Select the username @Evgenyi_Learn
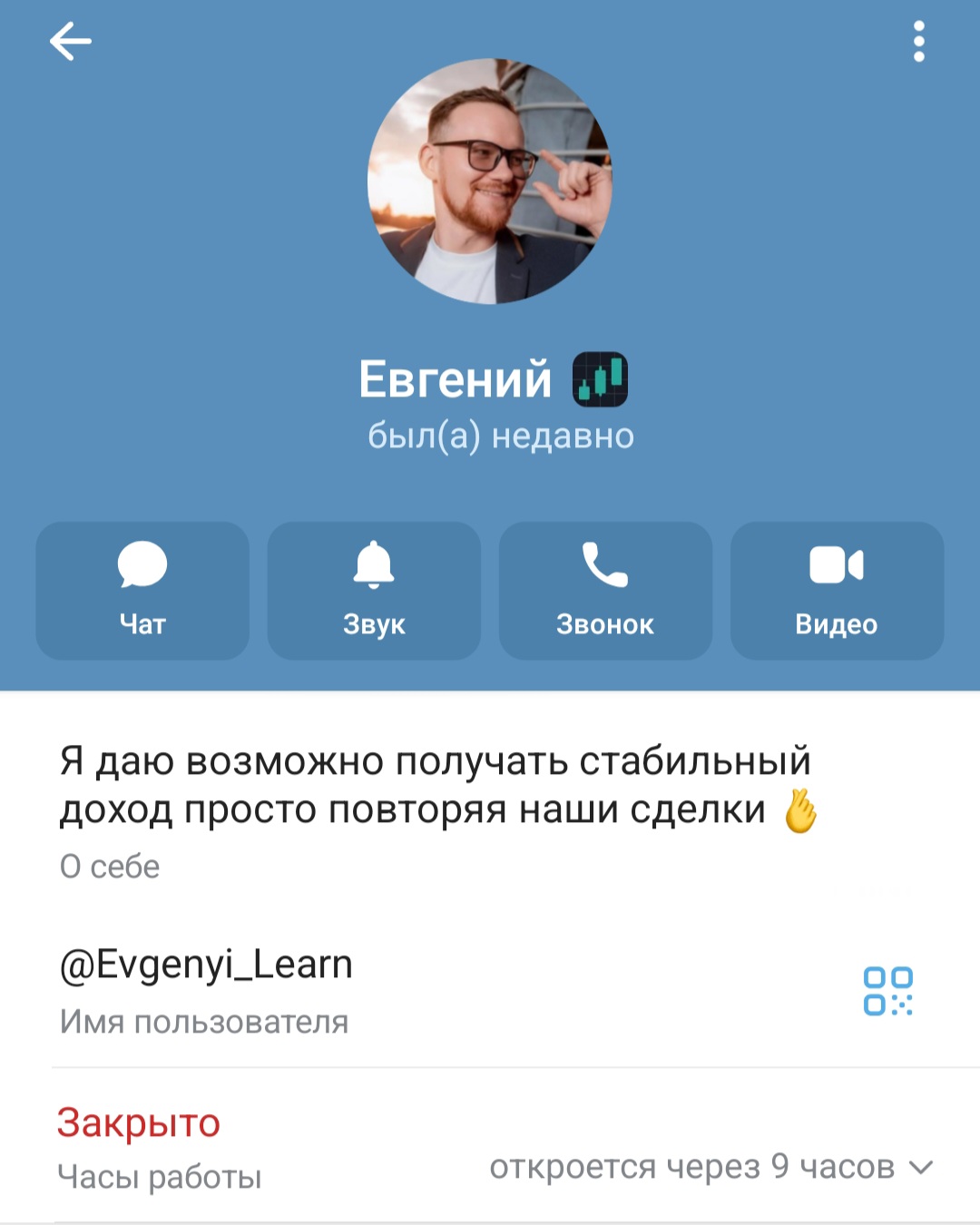This screenshot has width=980, height=1225. point(207,965)
